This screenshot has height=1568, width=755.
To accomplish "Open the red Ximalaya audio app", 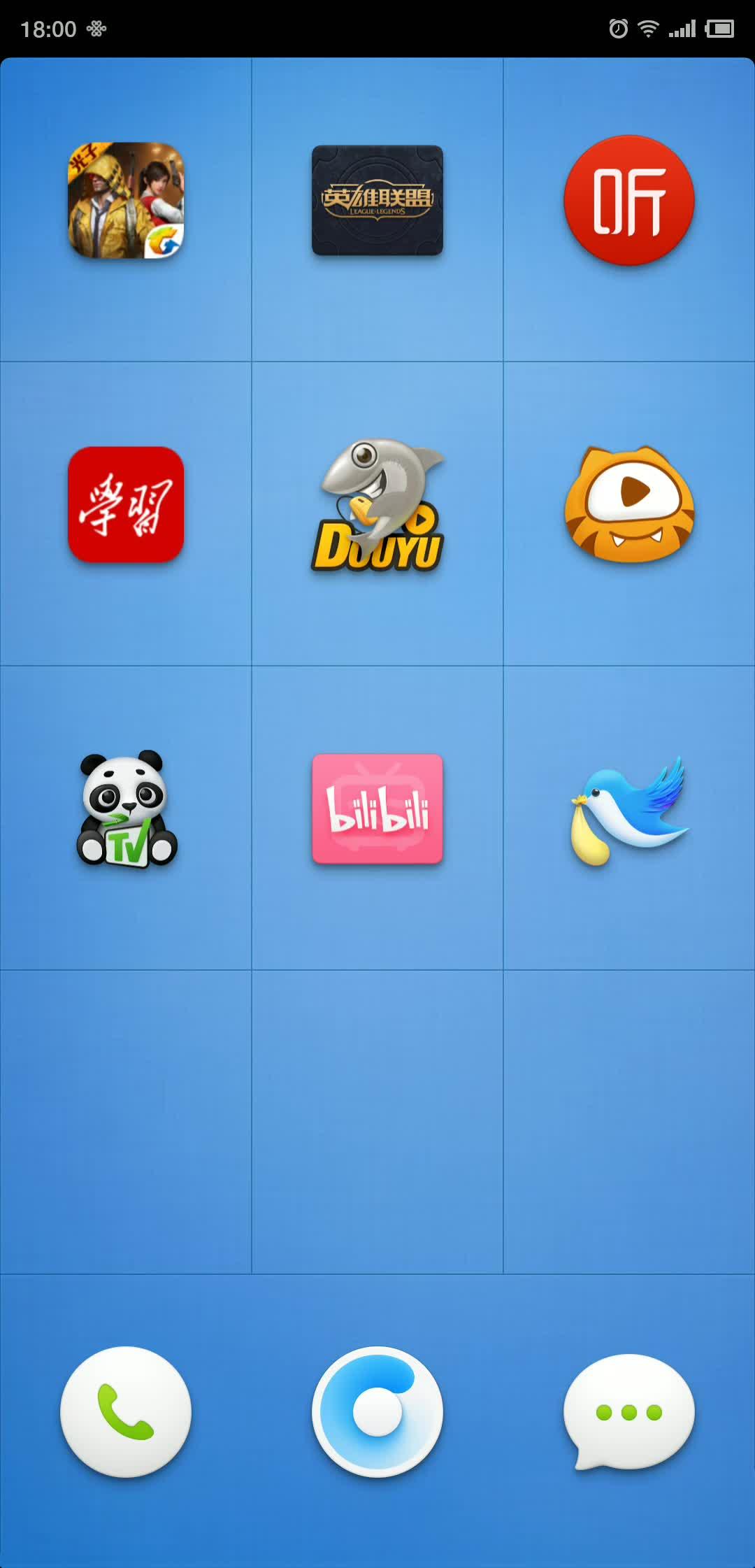I will click(x=629, y=201).
